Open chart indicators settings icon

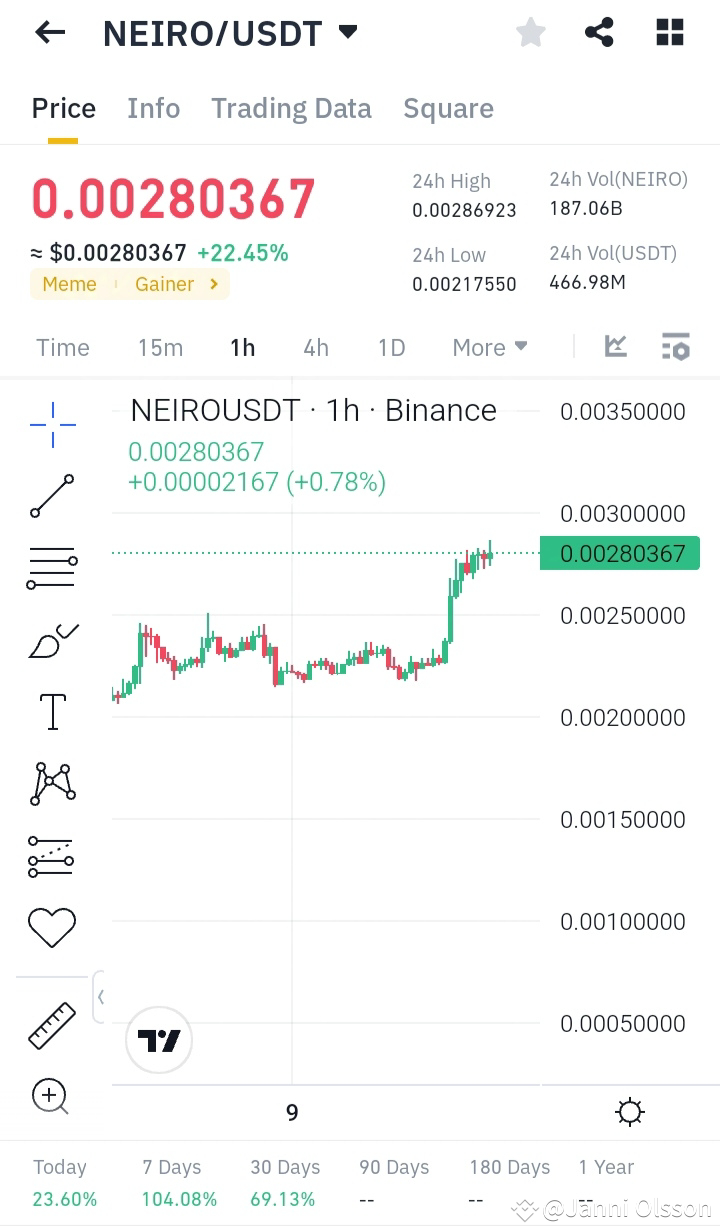pos(676,346)
